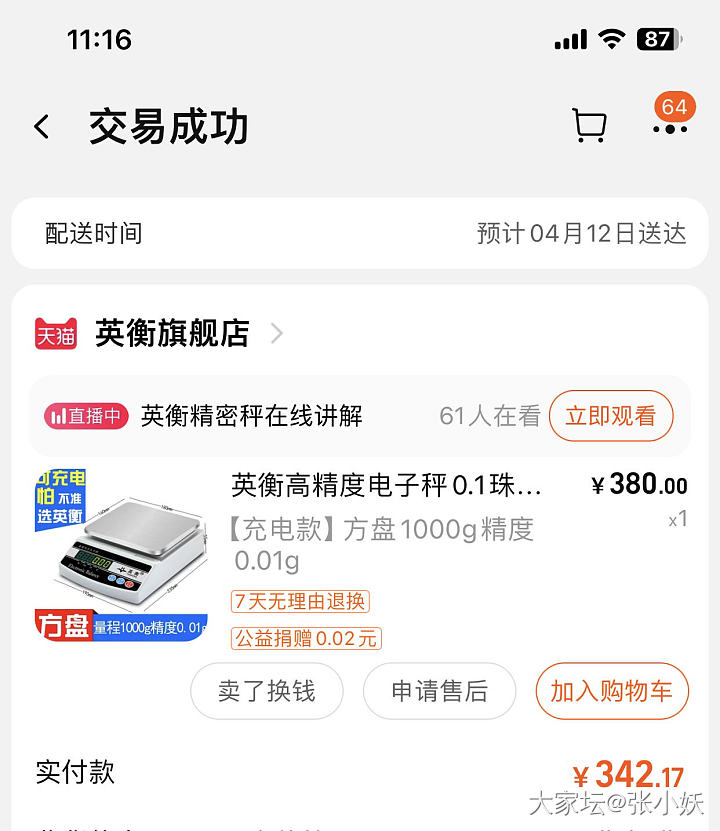Tap the 卖了换钱 button

coord(266,691)
